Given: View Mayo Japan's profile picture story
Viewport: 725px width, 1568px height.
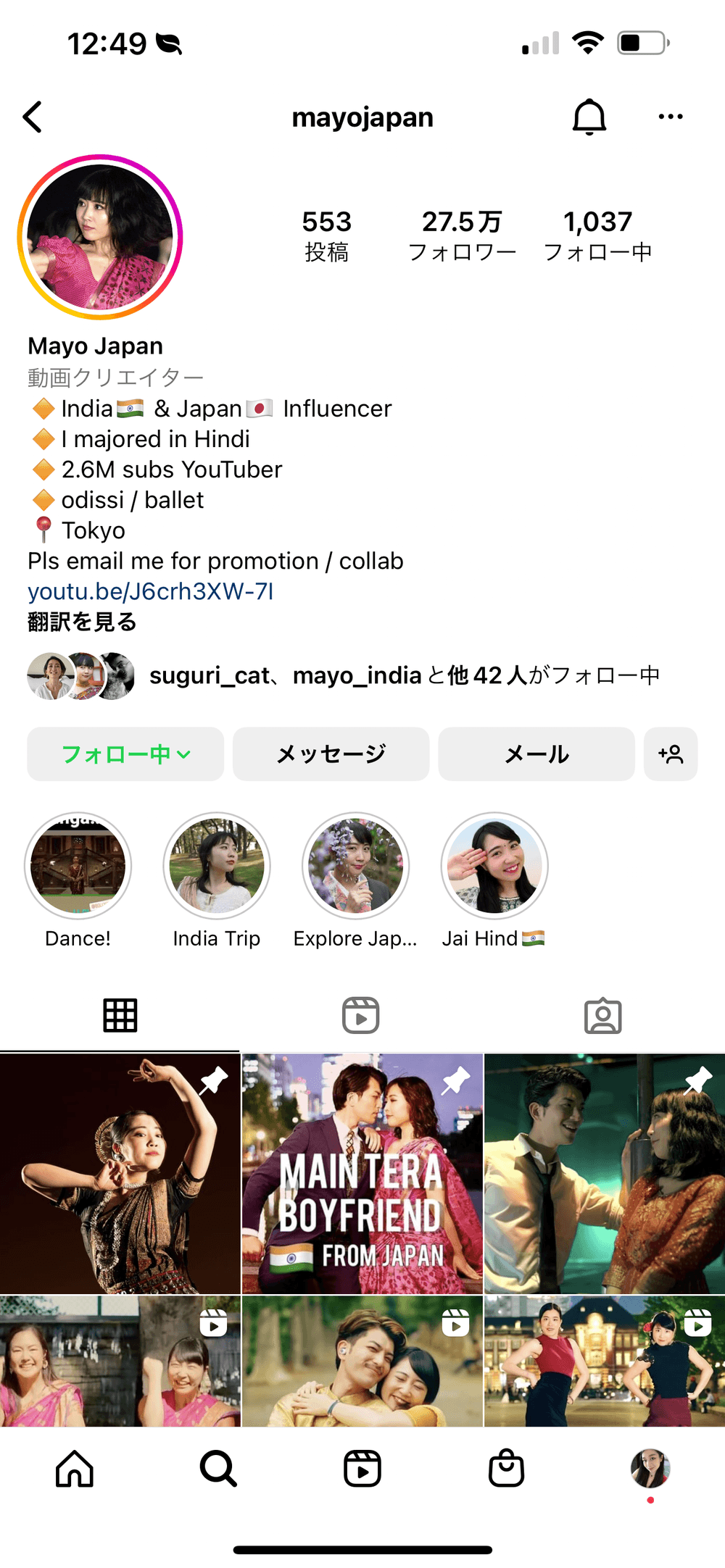Looking at the screenshot, I should point(100,237).
